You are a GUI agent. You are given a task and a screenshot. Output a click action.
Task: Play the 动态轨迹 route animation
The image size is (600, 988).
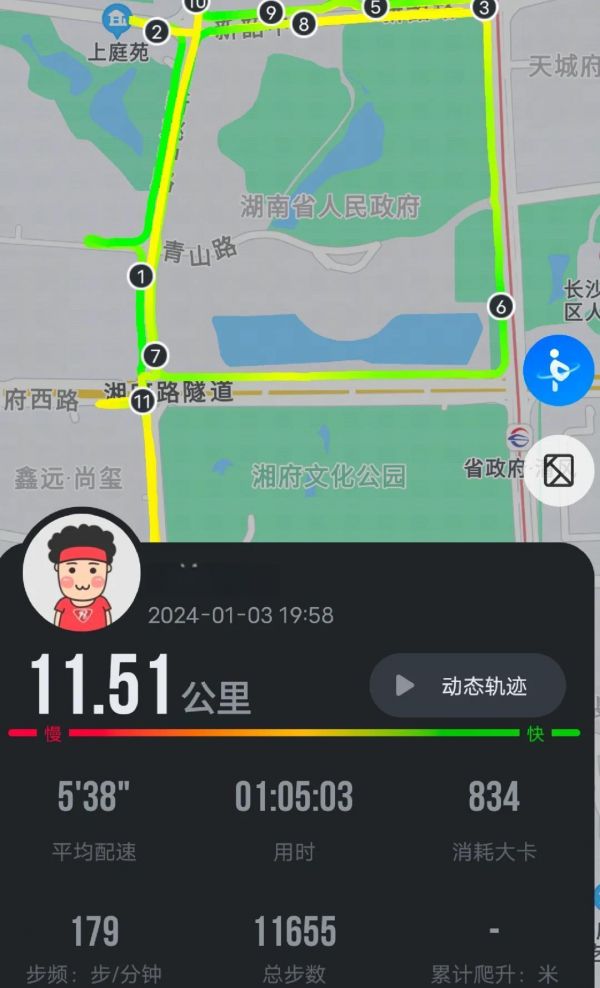coord(467,686)
